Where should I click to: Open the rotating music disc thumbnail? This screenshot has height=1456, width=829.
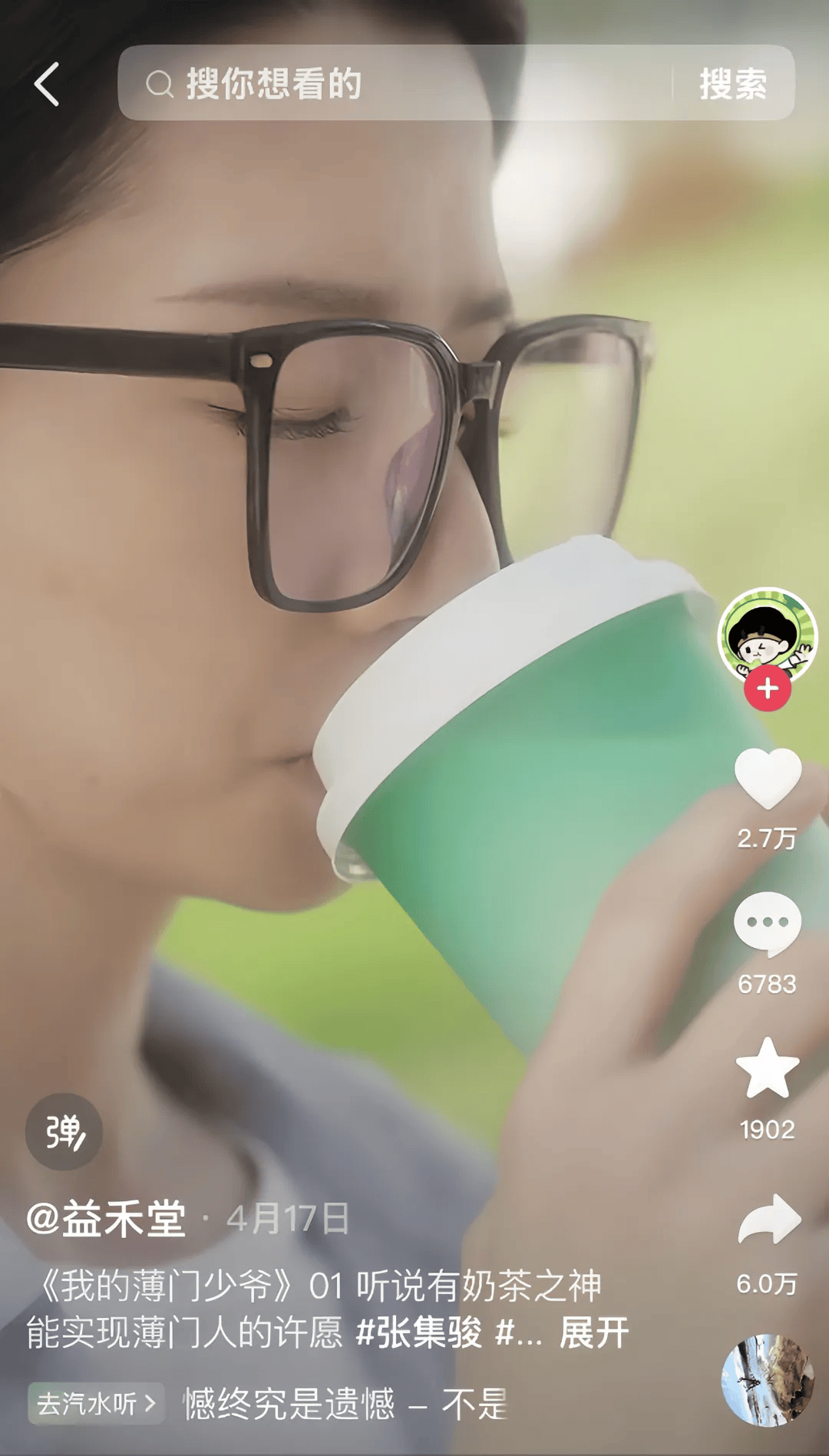(767, 1379)
